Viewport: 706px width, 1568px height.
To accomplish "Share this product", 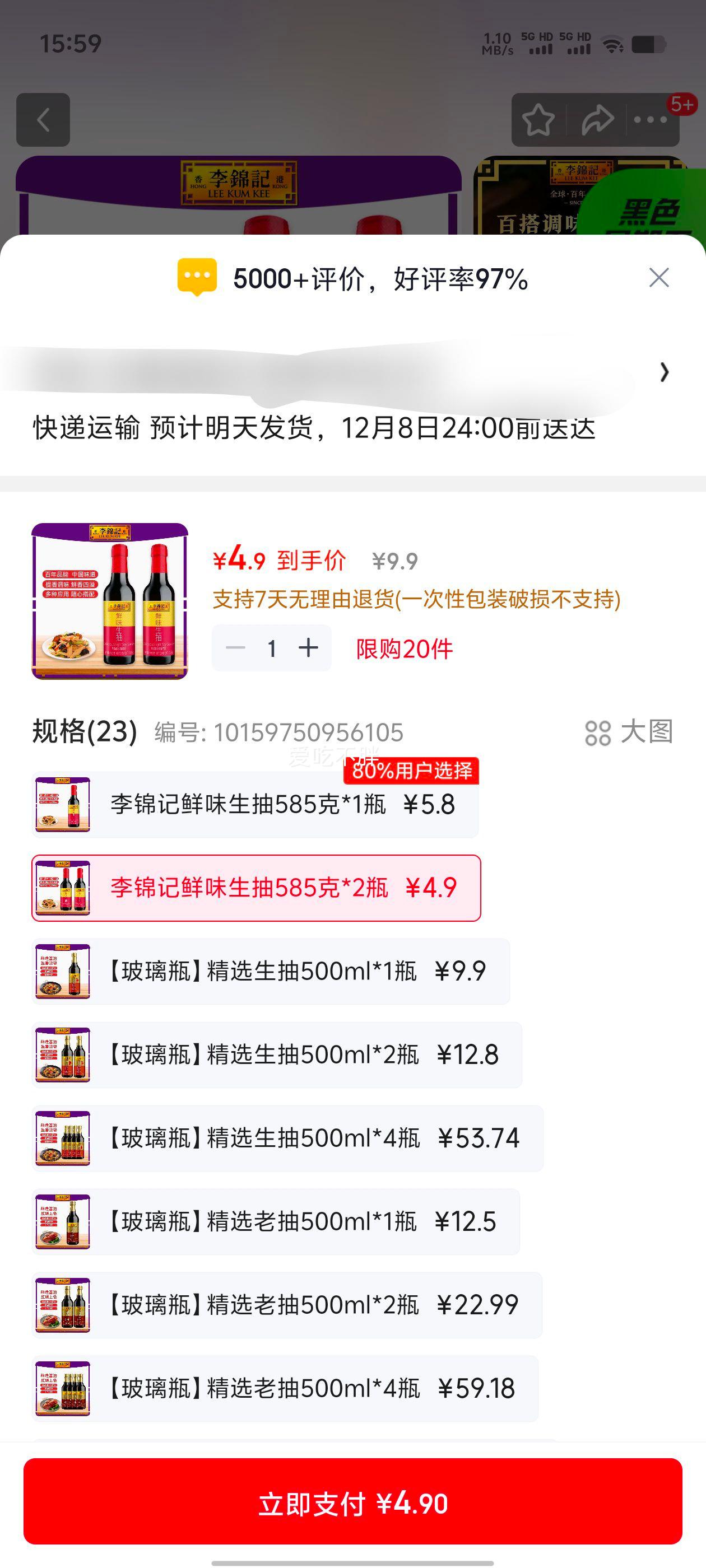I will click(x=597, y=120).
